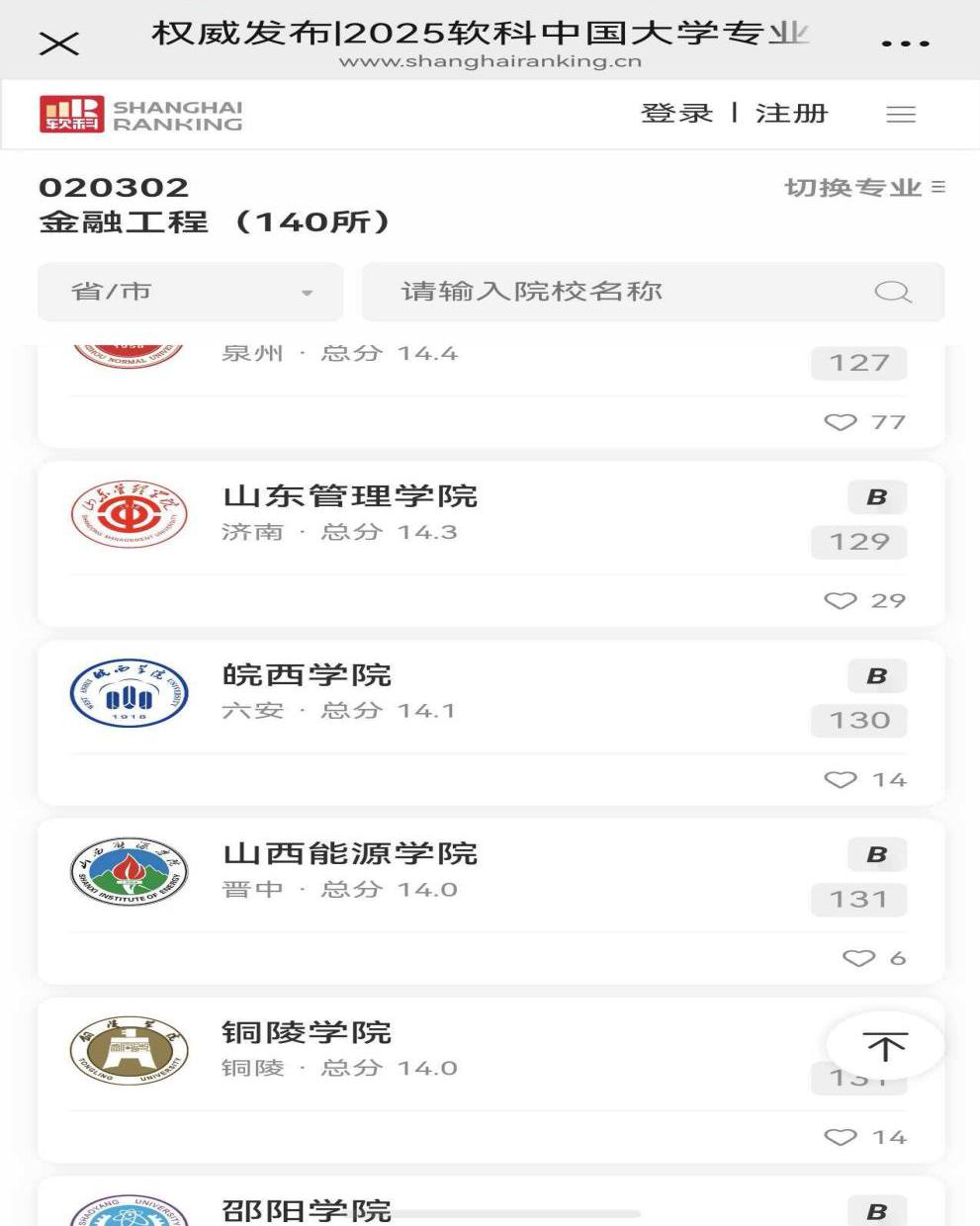Like 山东管理学院 with the heart icon
Screen dimensions: 980x1226
click(x=841, y=601)
